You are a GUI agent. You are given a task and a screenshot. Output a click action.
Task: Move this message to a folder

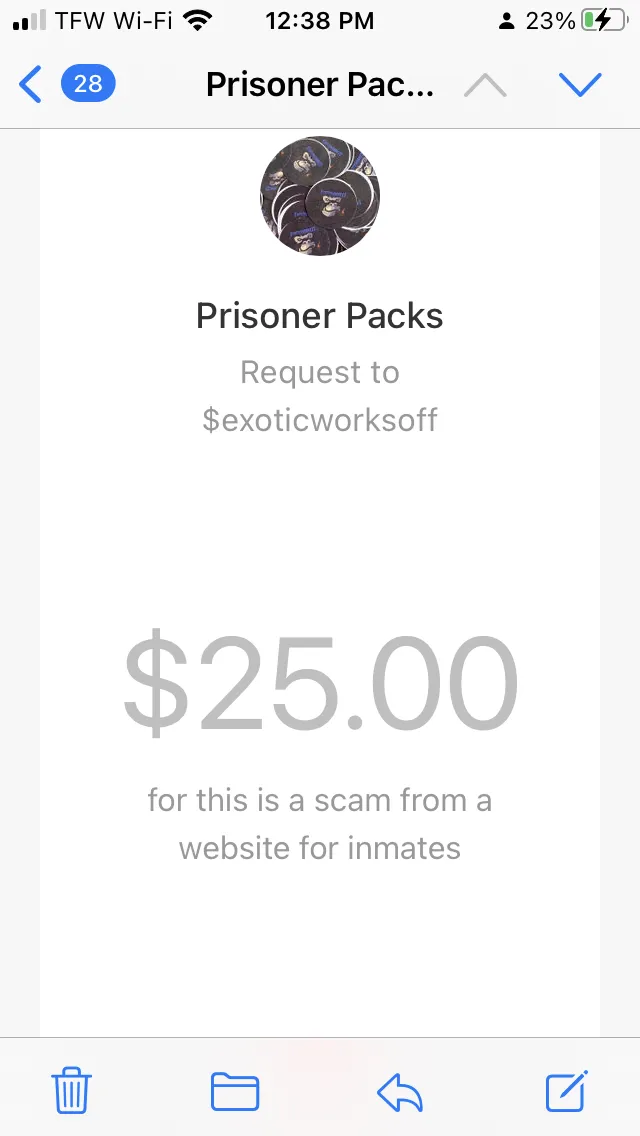[x=235, y=1091]
